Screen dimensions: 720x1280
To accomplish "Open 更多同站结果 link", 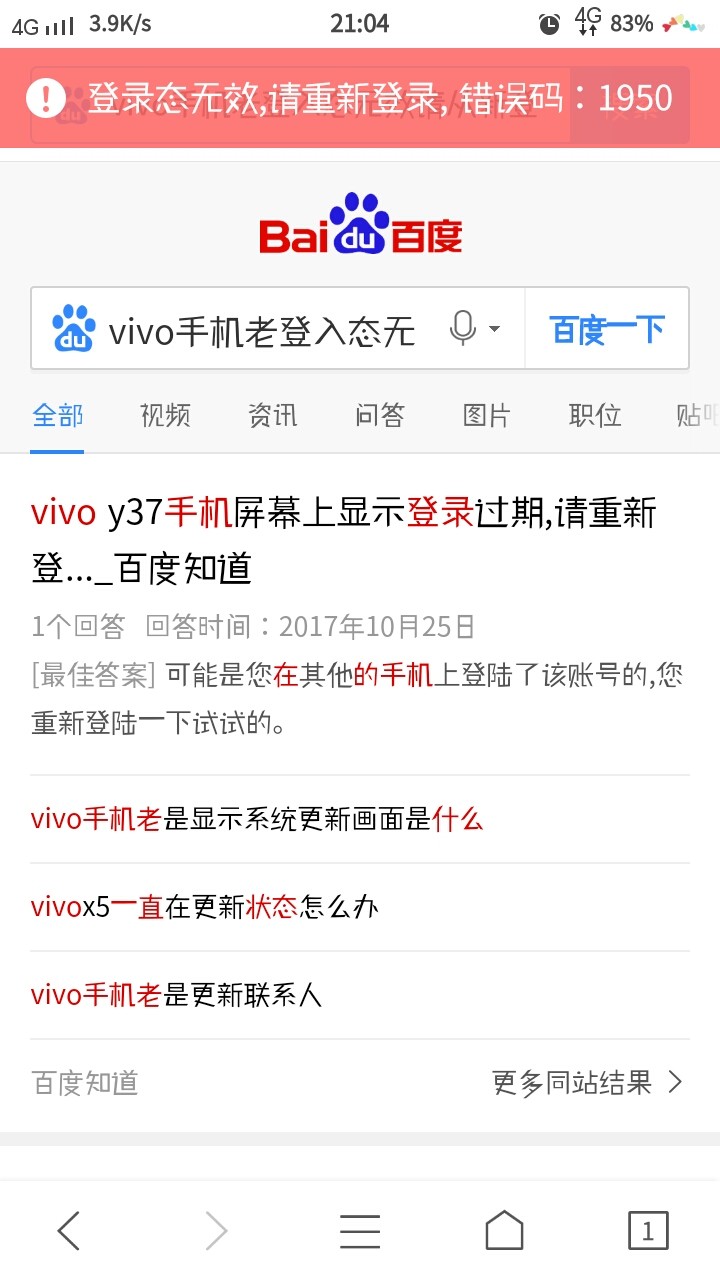I will tap(587, 1082).
